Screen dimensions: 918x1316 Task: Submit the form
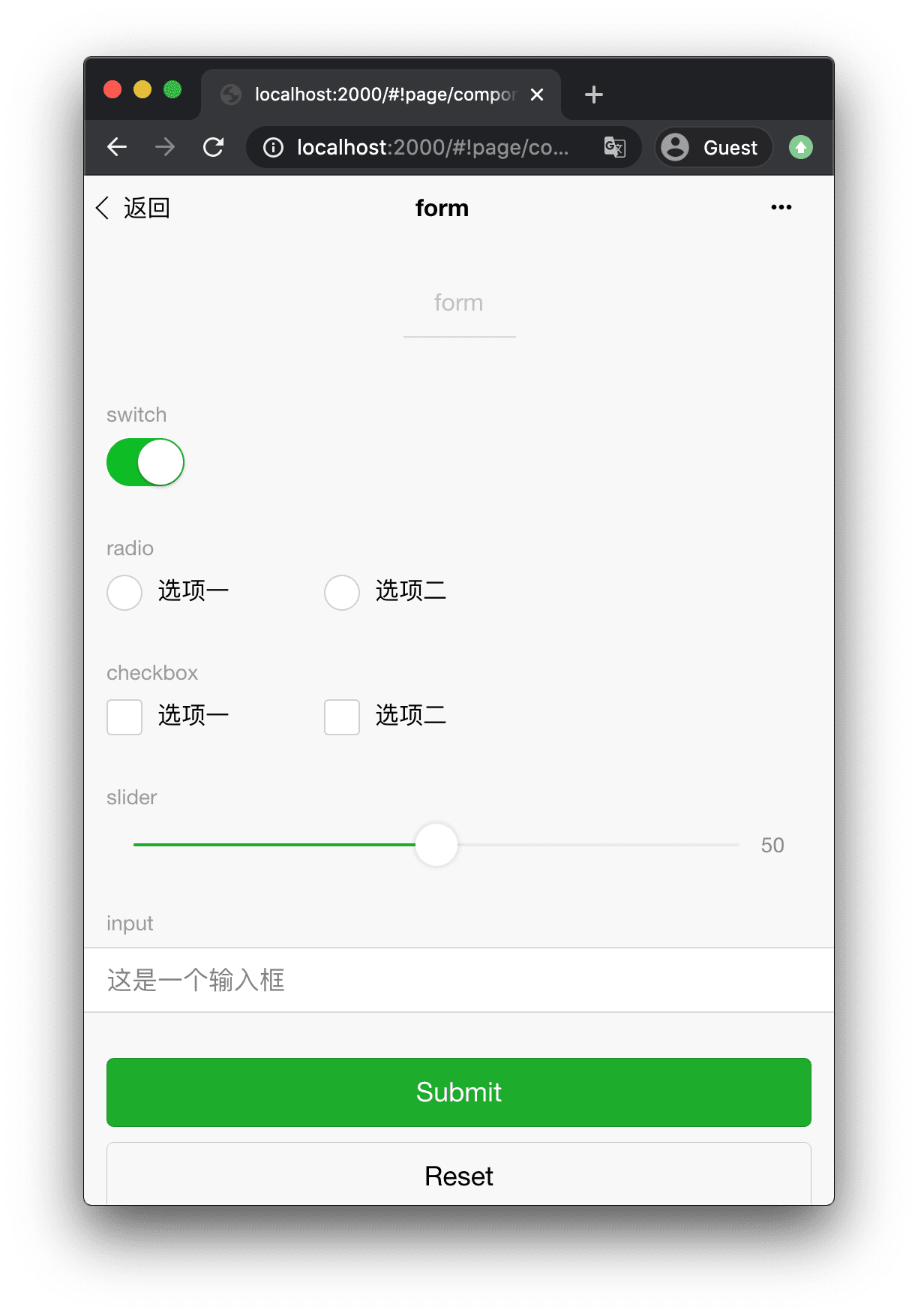pos(459,1092)
